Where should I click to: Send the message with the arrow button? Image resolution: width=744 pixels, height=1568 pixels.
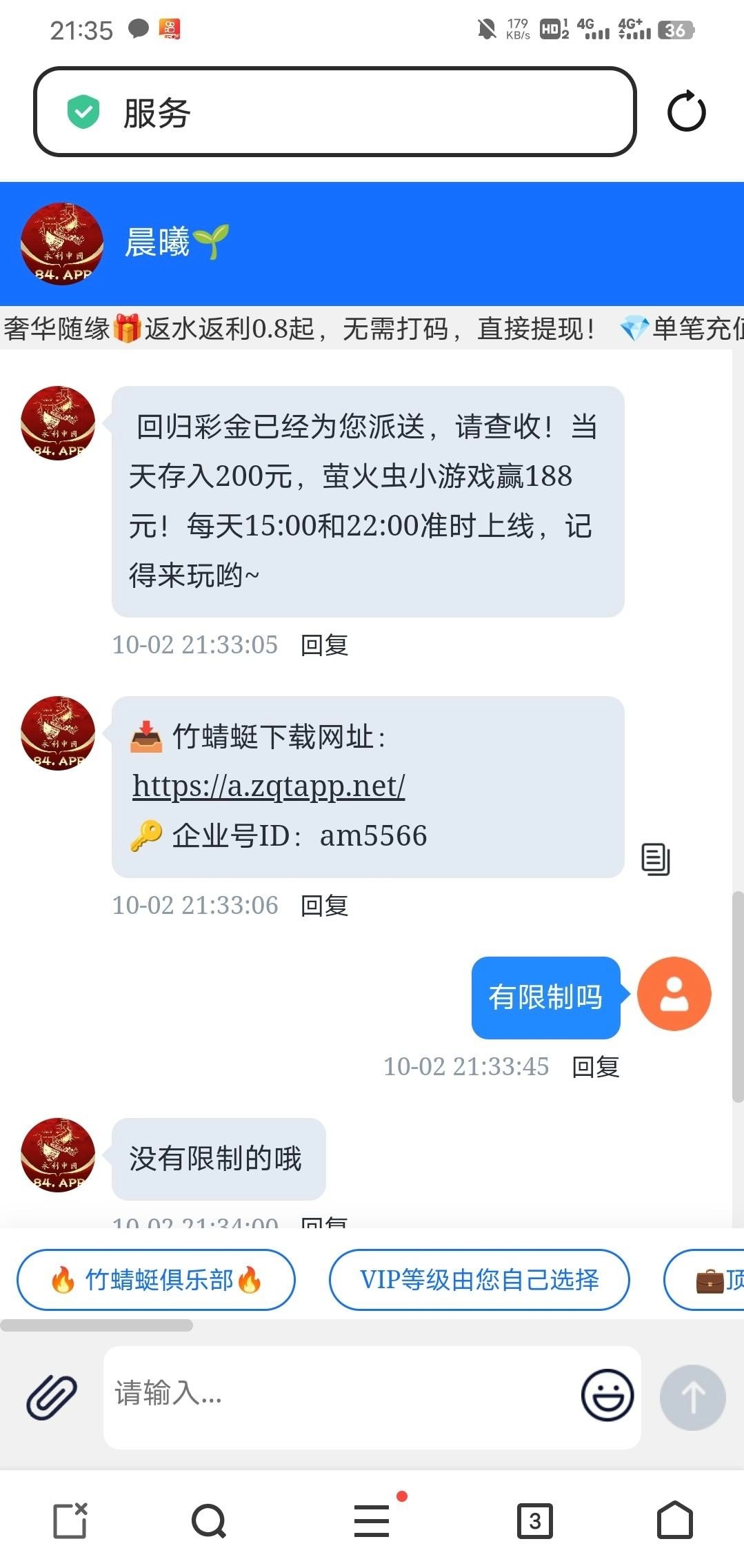(692, 1396)
